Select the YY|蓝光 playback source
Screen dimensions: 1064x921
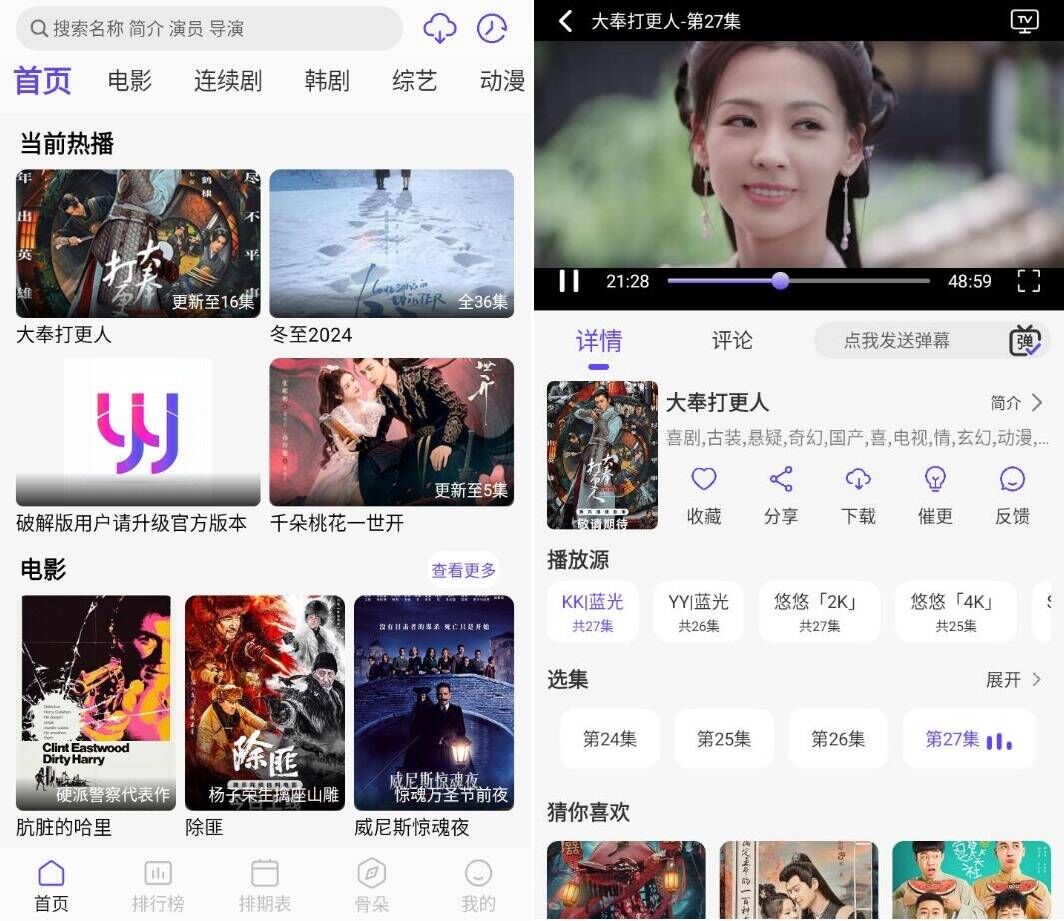point(699,611)
